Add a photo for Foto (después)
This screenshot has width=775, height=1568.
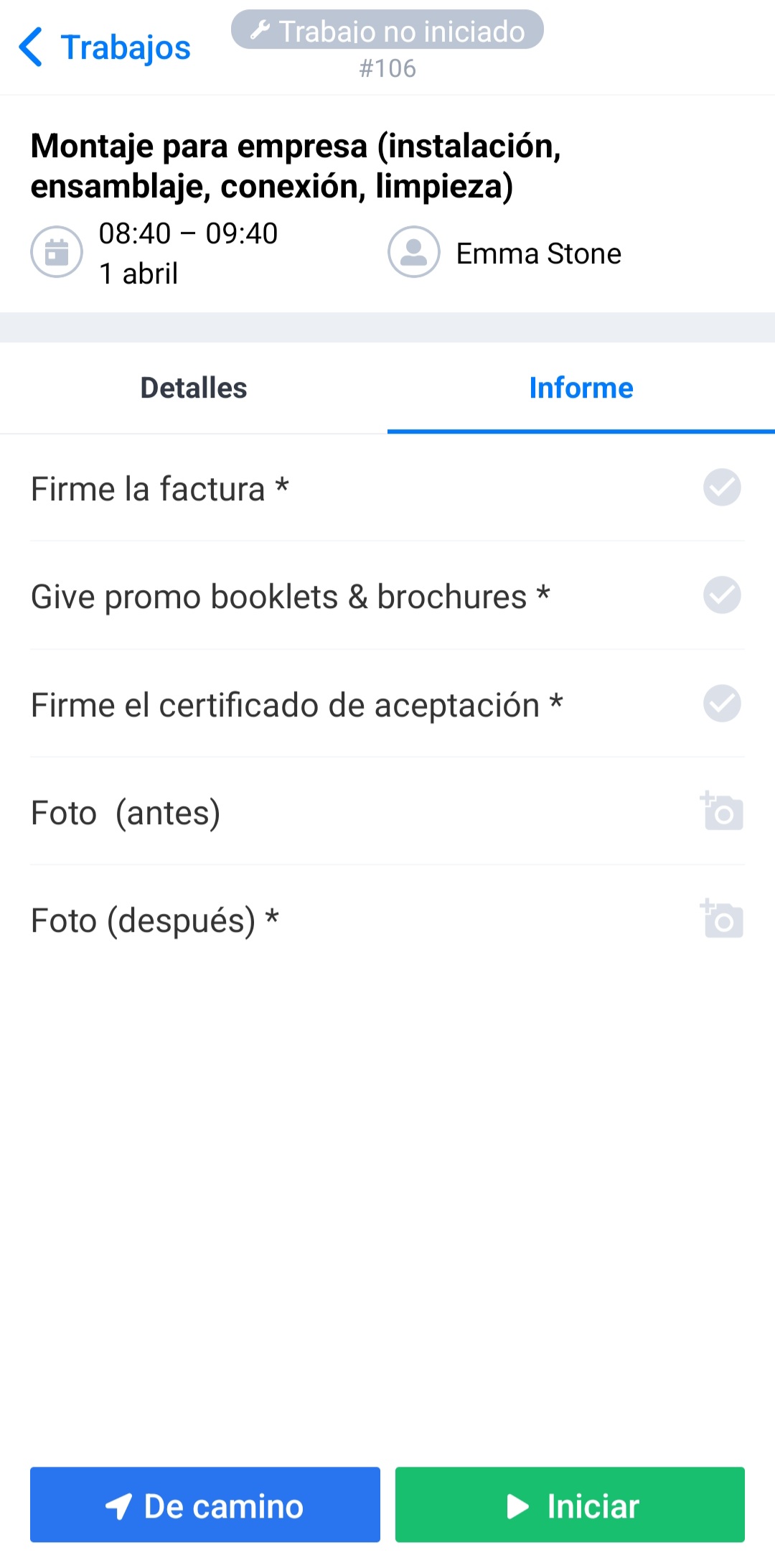(x=722, y=919)
